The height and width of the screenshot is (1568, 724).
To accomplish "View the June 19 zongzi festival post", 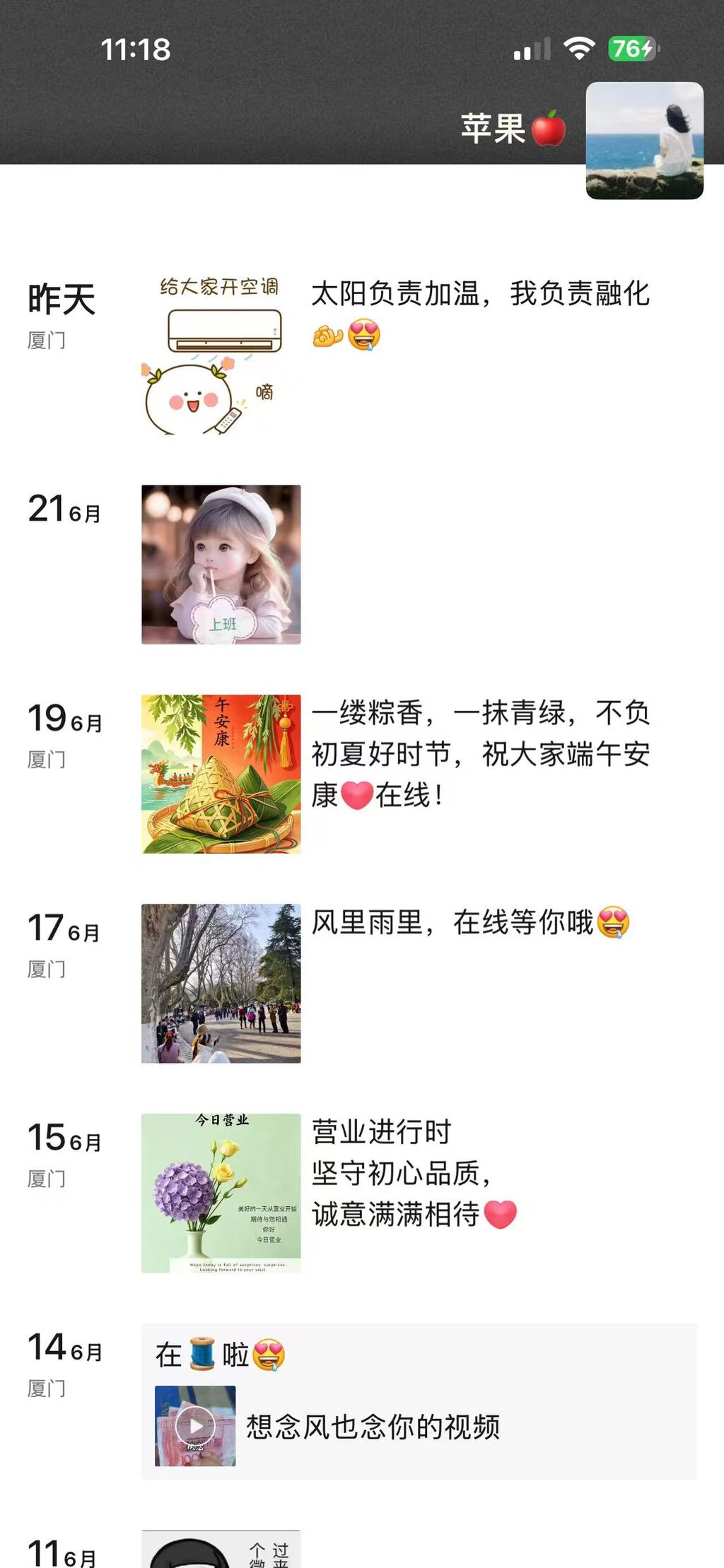I will [221, 774].
